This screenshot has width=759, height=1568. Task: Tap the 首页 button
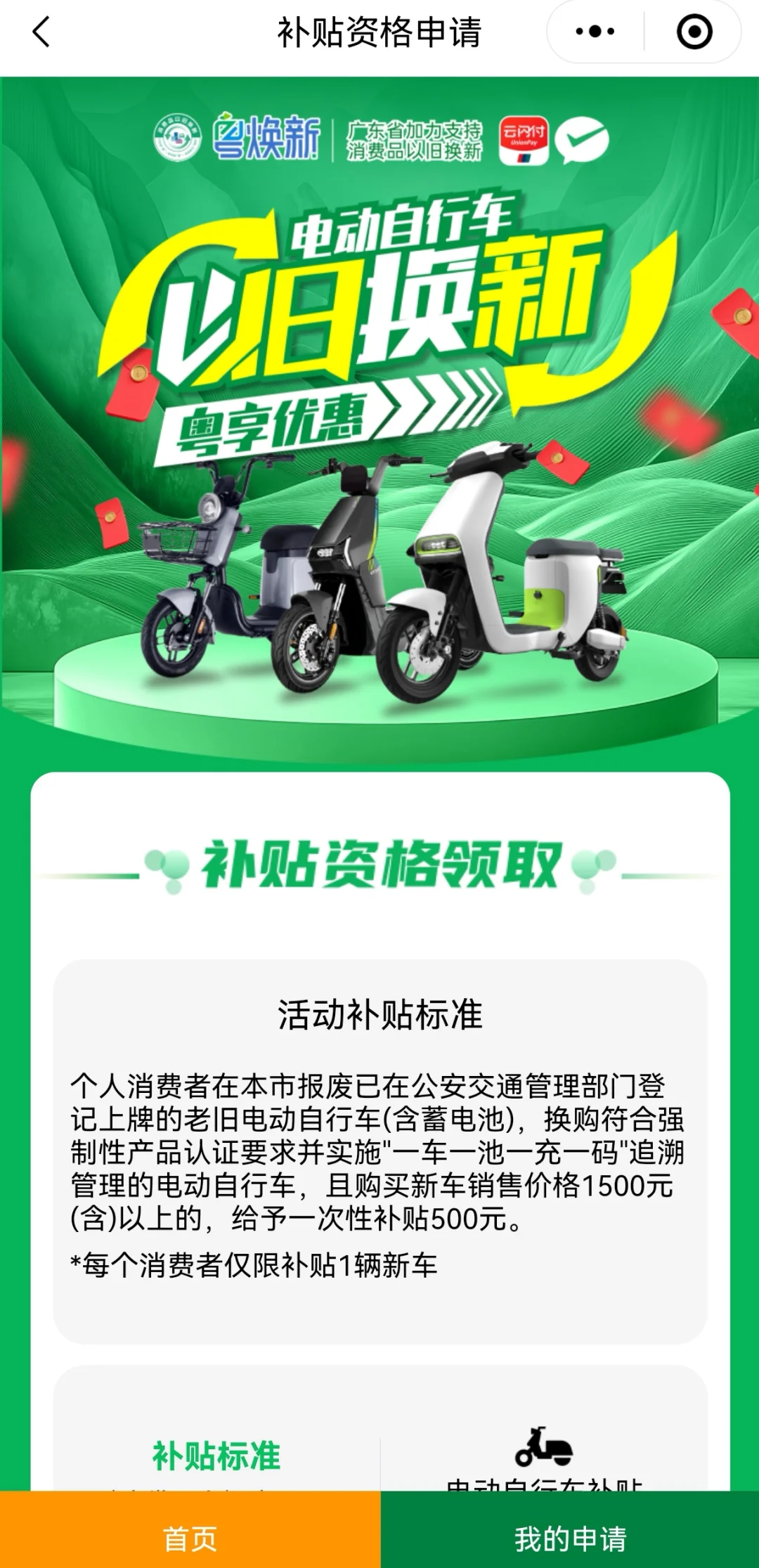pos(190,1538)
